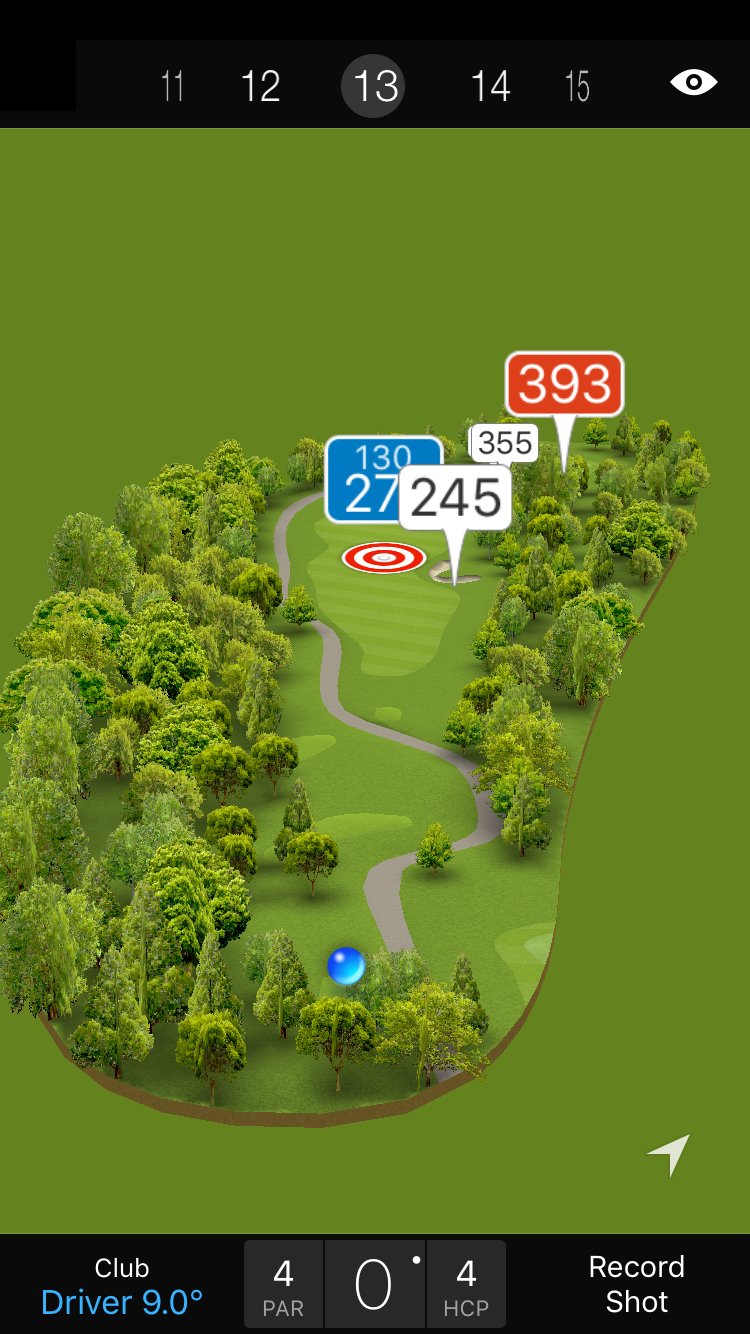This screenshot has width=750, height=1334.
Task: Tap the location arrow icon
Action: [669, 1155]
